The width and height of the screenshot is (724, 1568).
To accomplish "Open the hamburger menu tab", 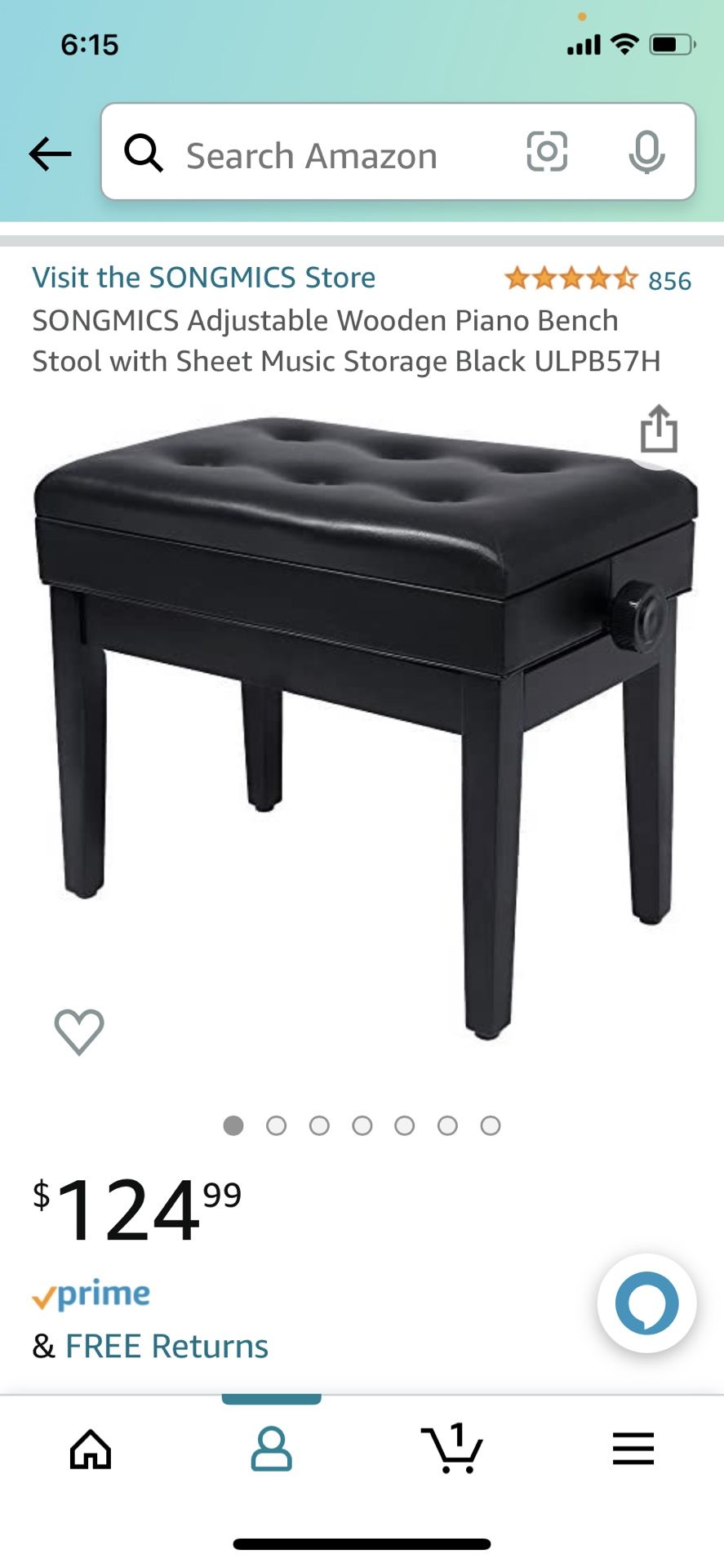I will [x=633, y=1450].
